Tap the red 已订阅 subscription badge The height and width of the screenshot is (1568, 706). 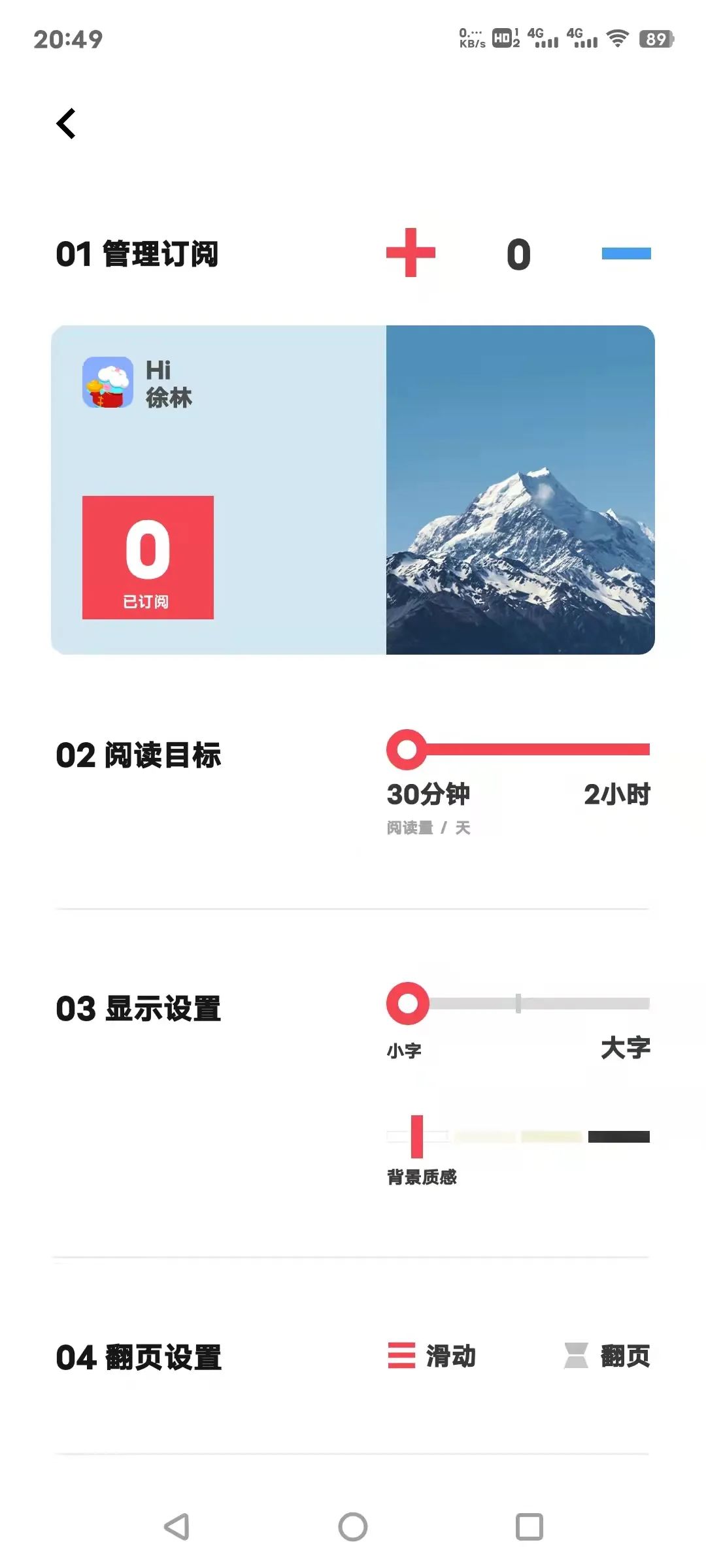click(147, 557)
